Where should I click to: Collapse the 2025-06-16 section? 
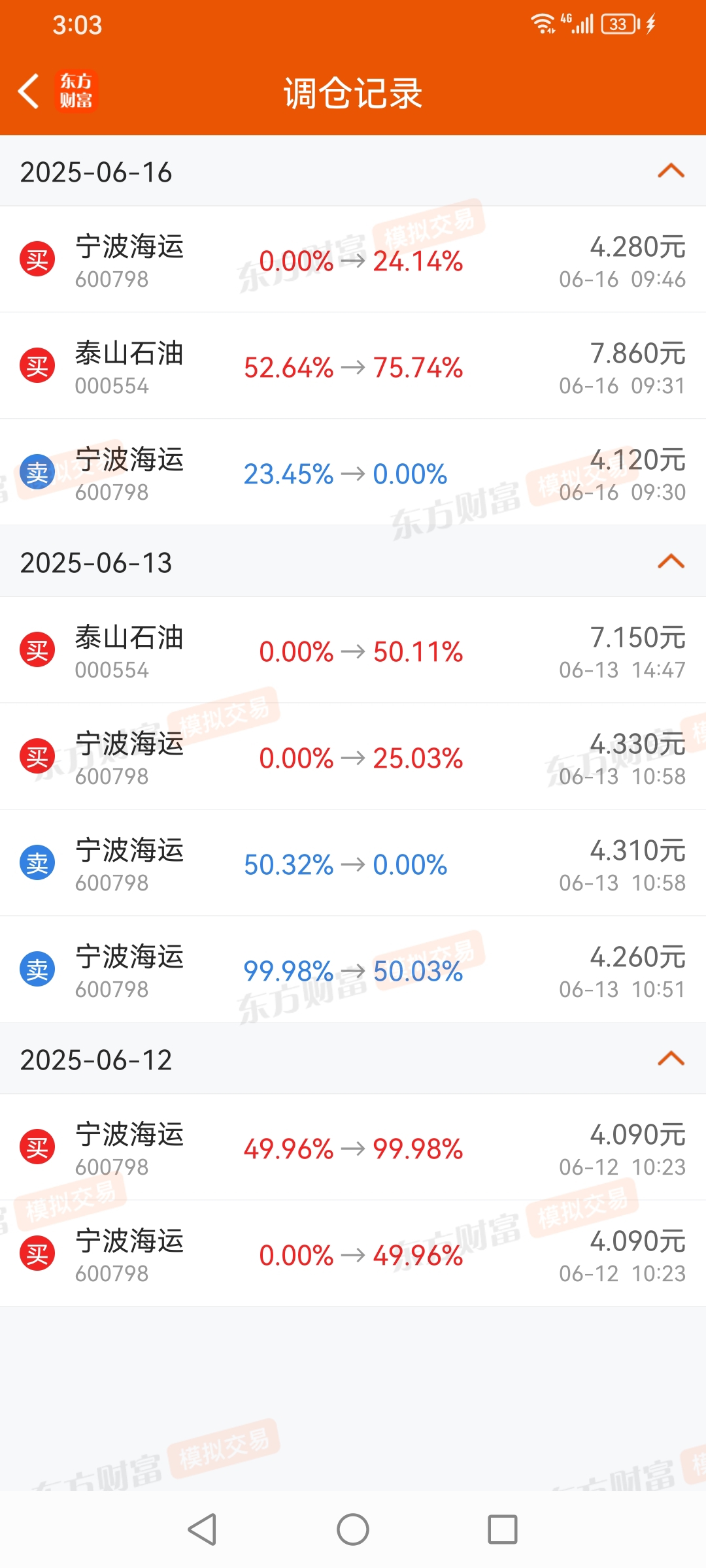pos(671,171)
